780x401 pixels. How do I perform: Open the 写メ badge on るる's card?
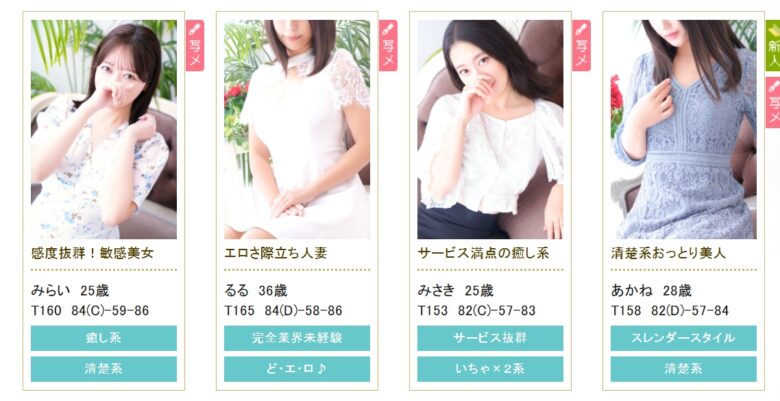(388, 46)
